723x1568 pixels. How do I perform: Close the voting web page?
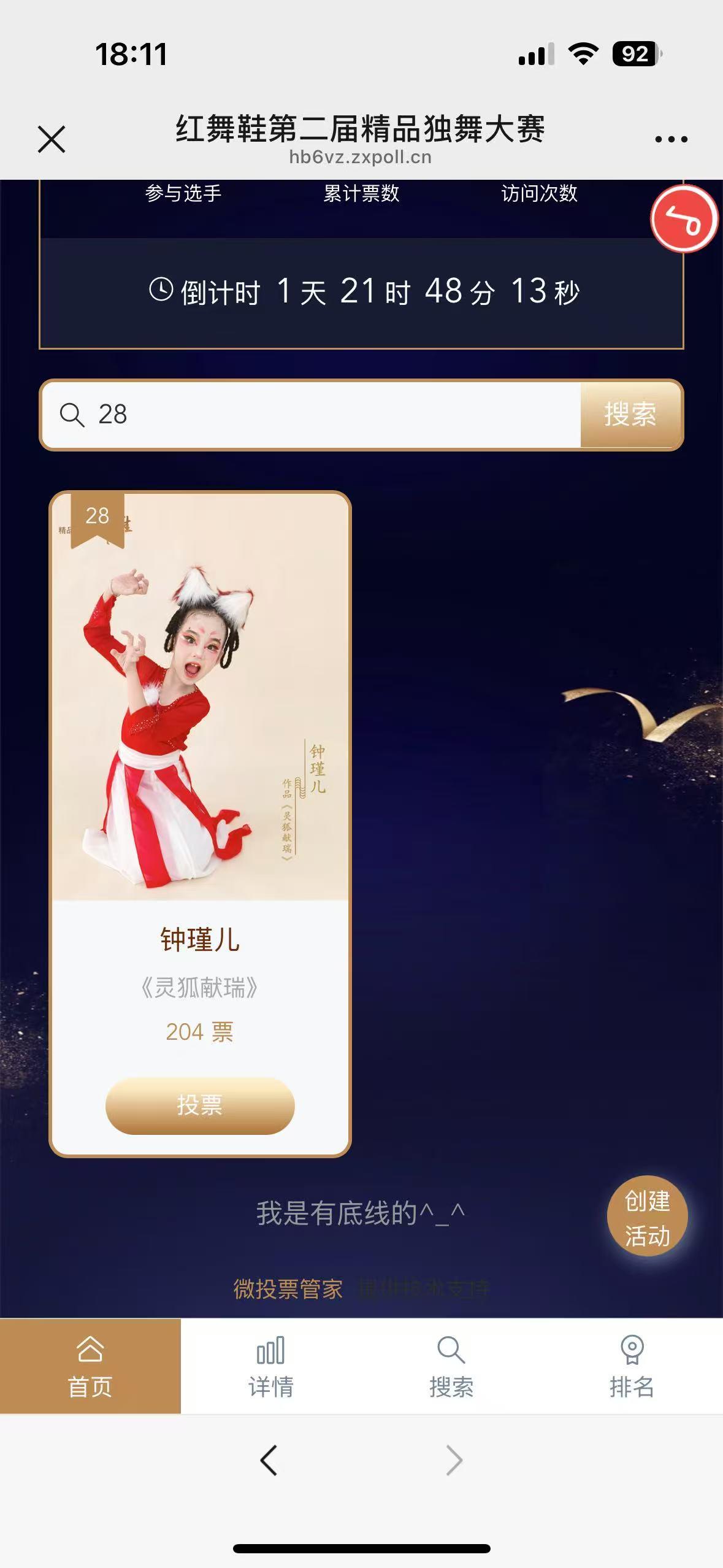pyautogui.click(x=52, y=139)
